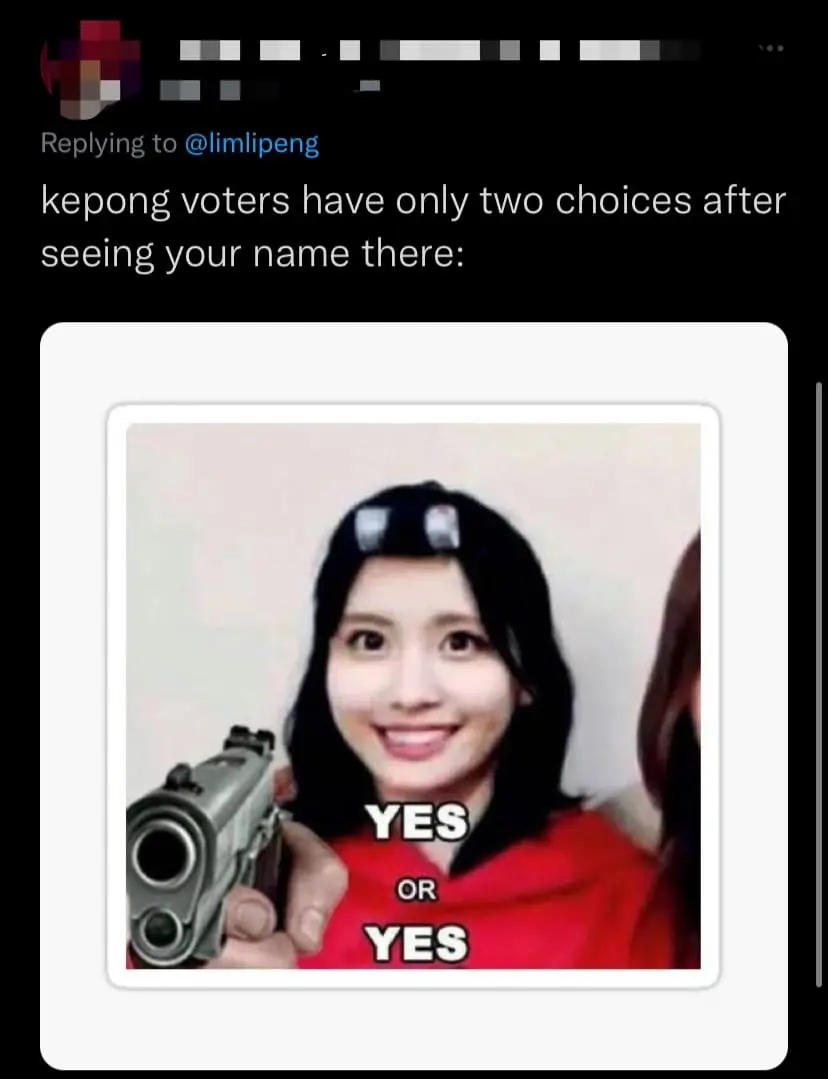Open the more options dots beside the username
Screen dimensions: 828x1079
point(770,45)
